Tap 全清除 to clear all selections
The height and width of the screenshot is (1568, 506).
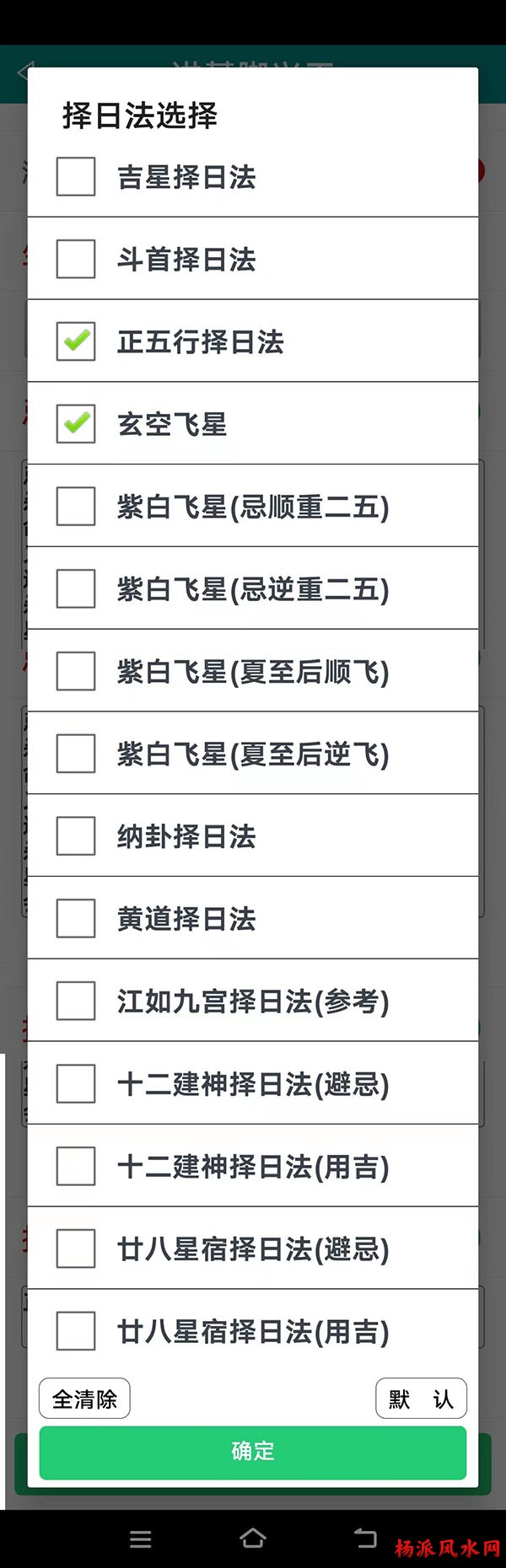coord(84,1399)
